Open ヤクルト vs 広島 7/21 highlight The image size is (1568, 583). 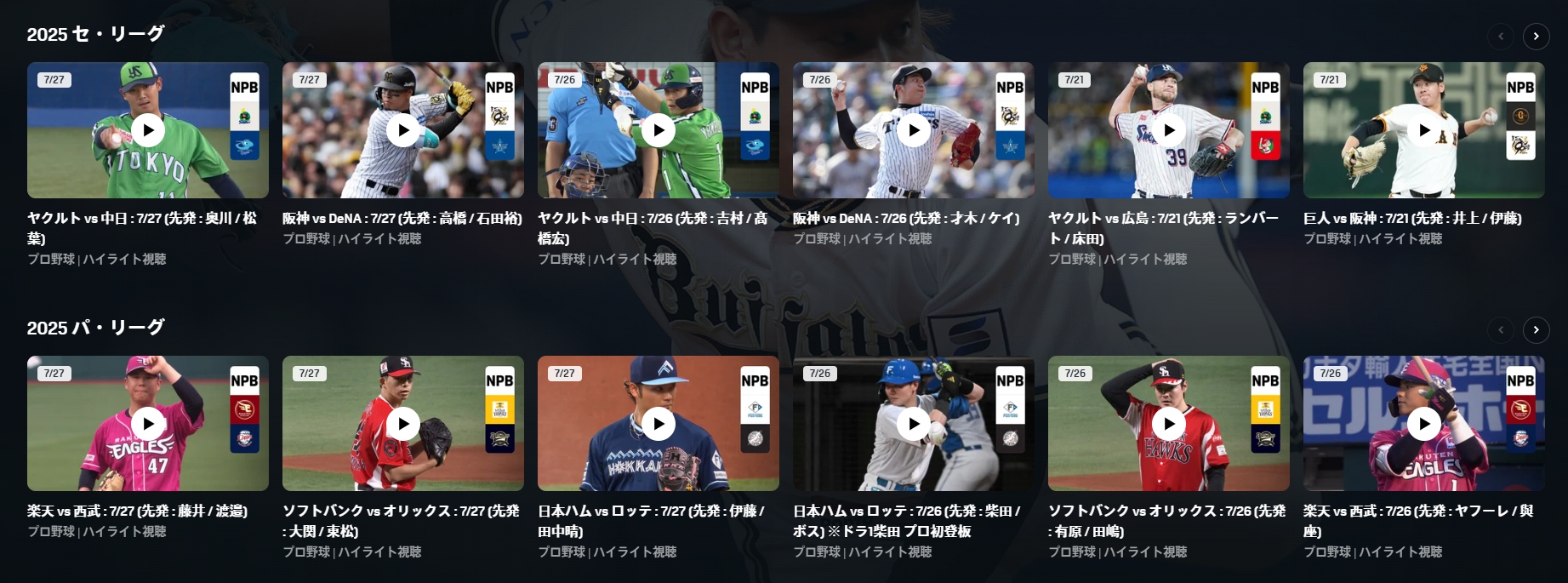1169,130
